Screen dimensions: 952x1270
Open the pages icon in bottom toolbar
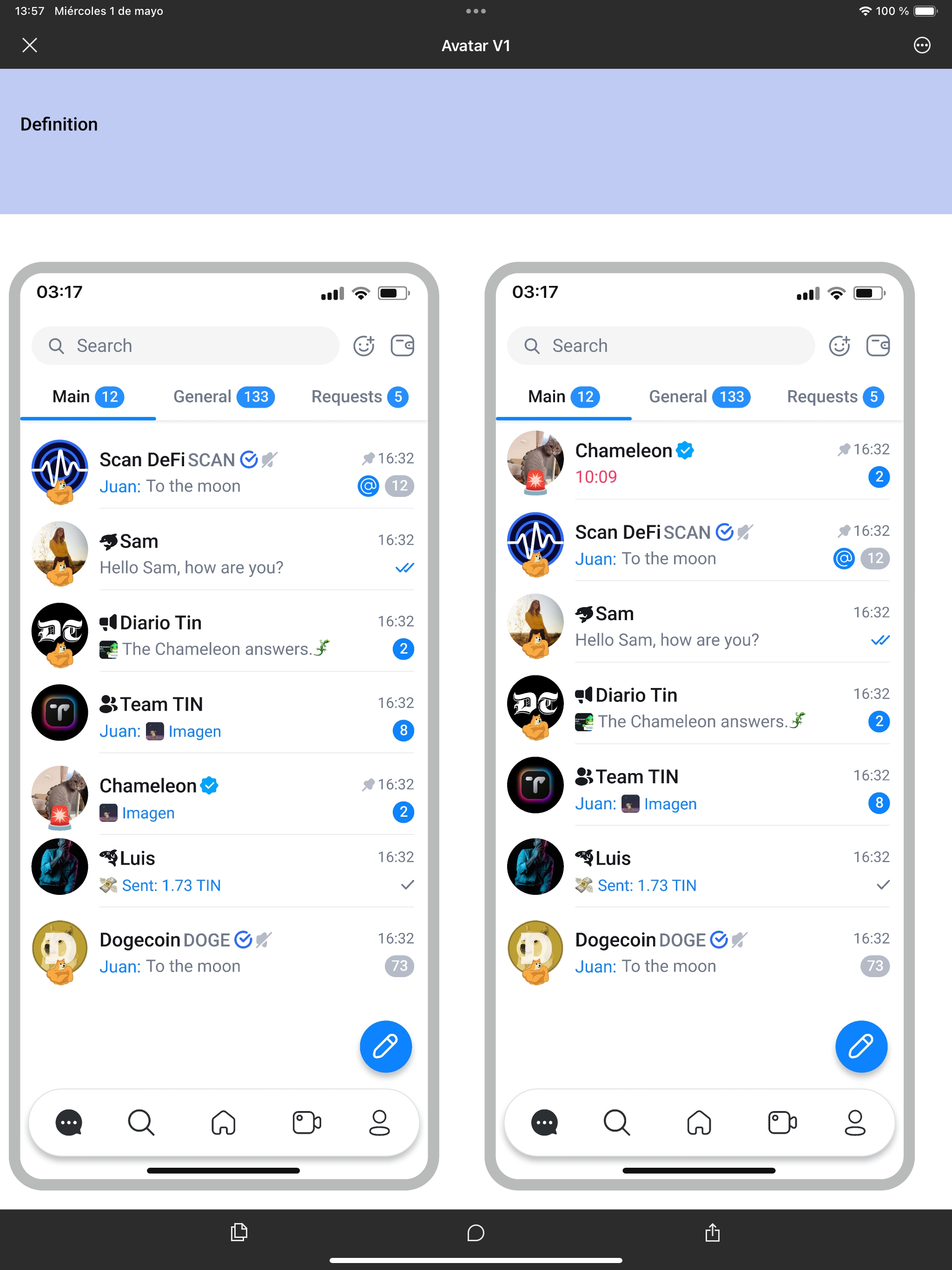coord(239,1232)
